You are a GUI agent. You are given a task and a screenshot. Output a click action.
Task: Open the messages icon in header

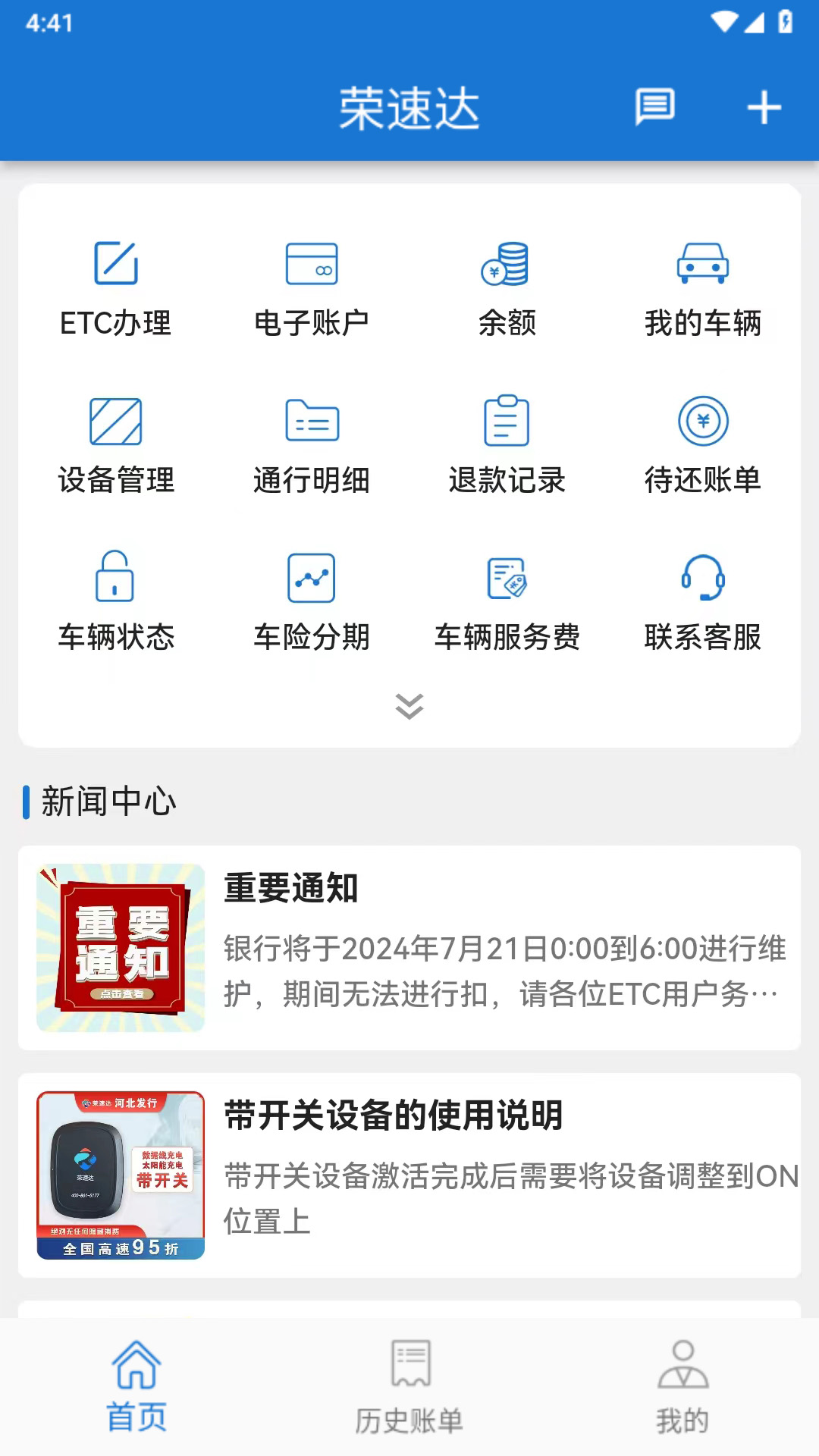pos(654,107)
